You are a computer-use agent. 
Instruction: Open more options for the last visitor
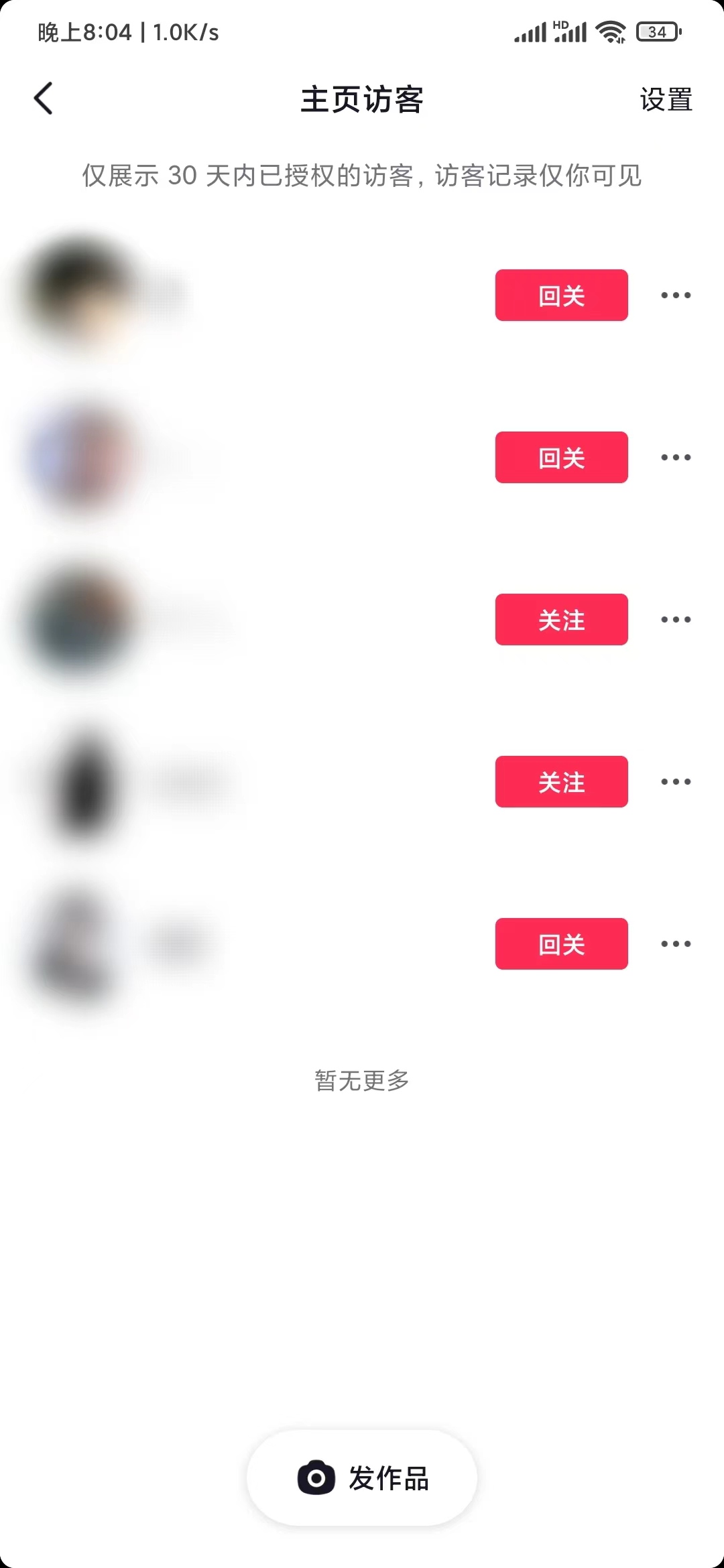(675, 943)
